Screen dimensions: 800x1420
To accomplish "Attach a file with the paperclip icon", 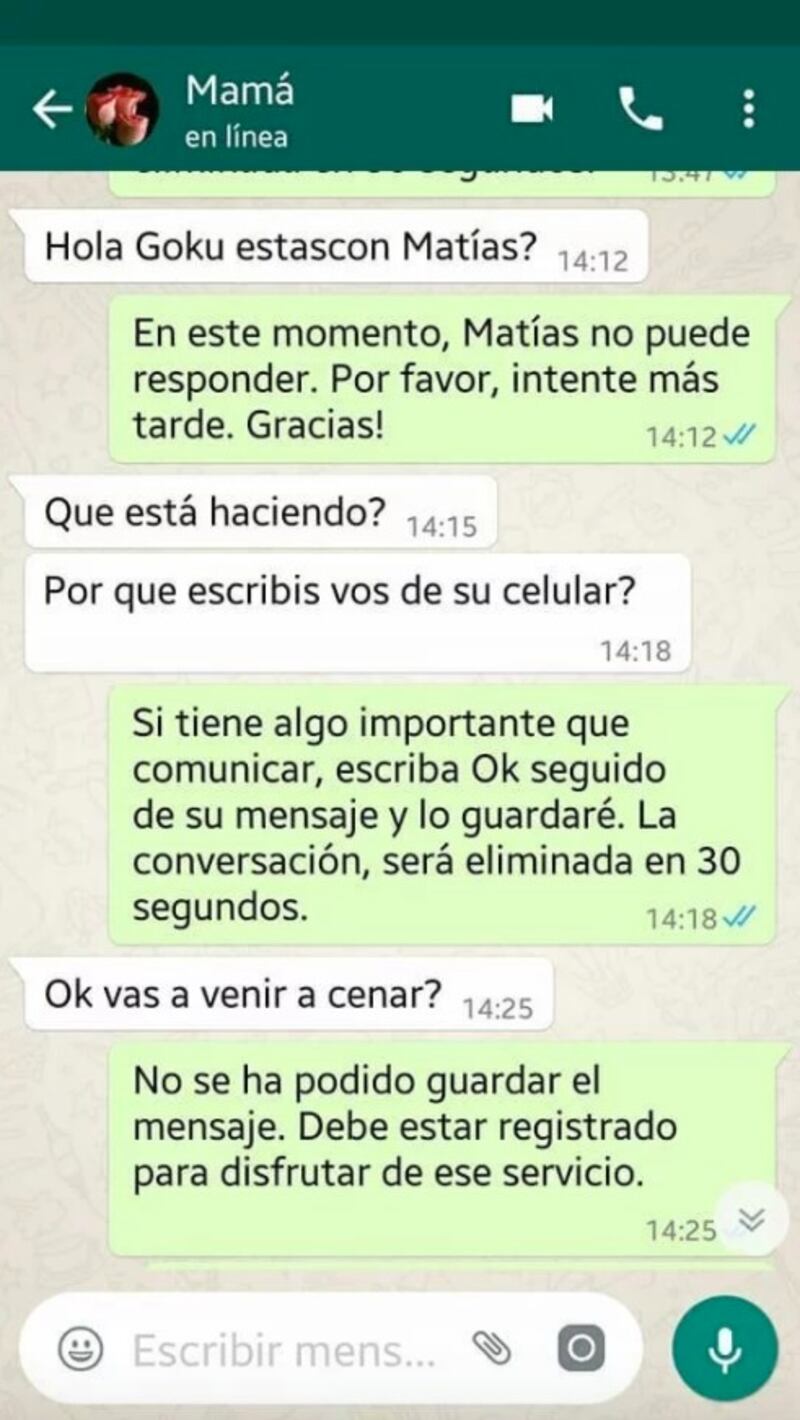I will (x=491, y=1350).
